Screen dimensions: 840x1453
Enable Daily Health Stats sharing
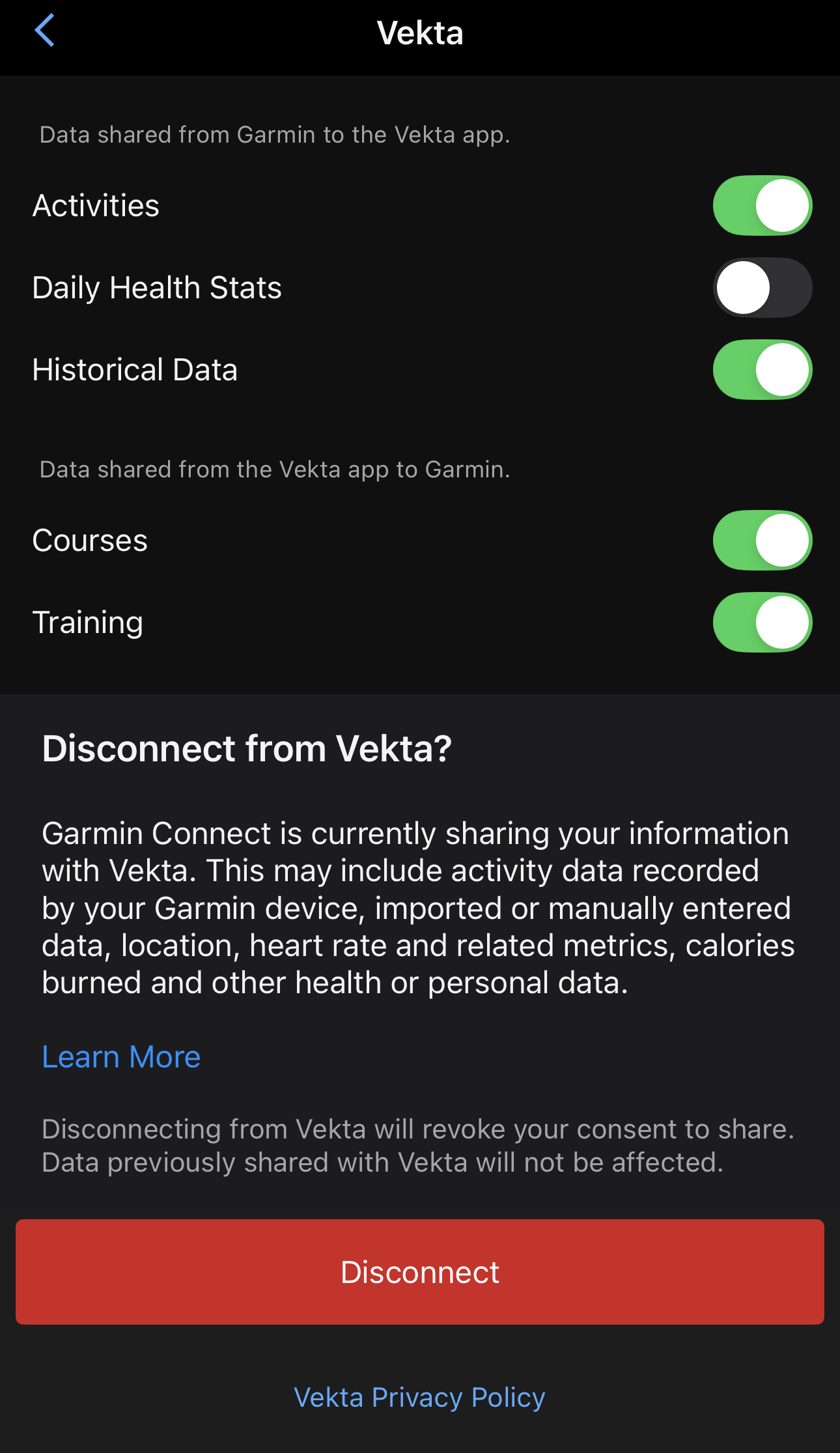point(762,288)
